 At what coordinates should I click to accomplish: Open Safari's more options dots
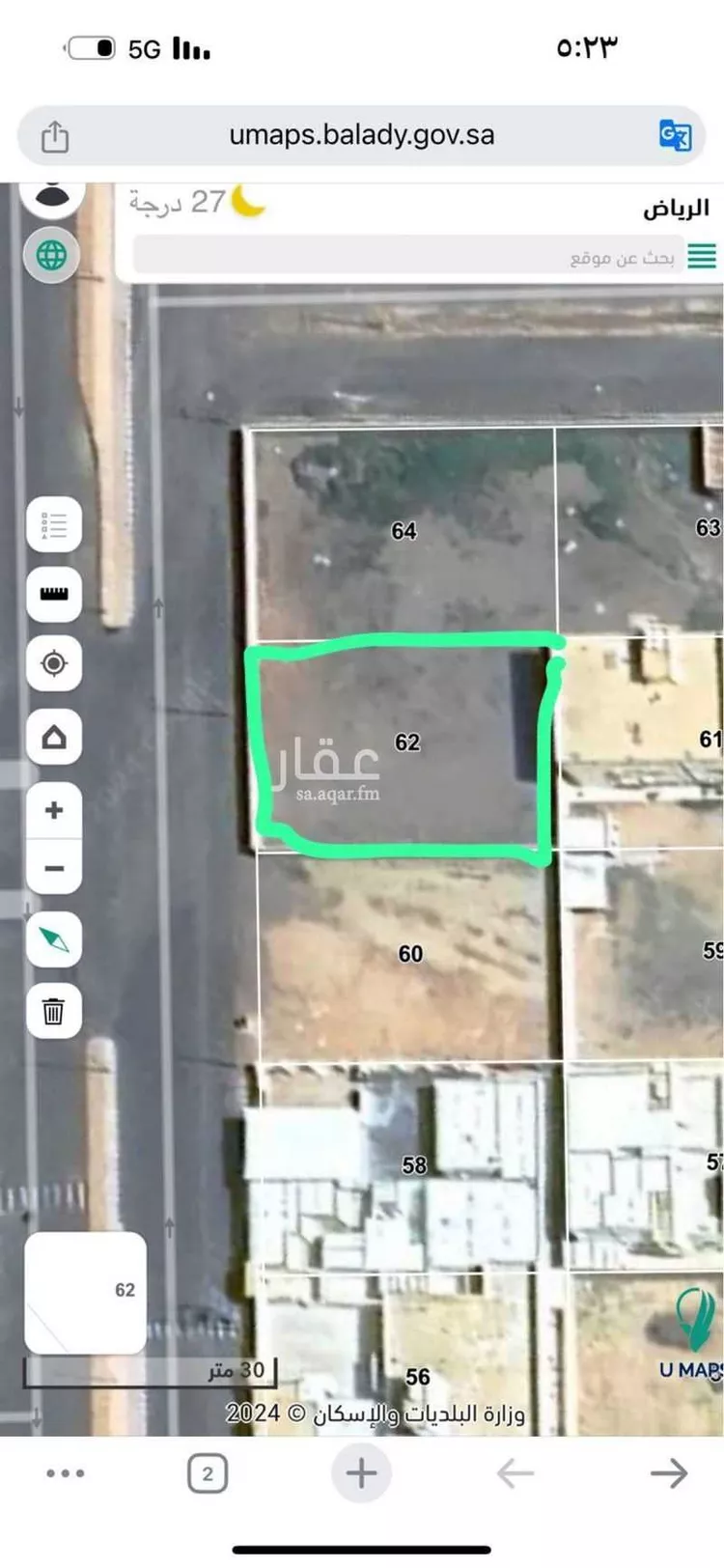click(x=66, y=1473)
